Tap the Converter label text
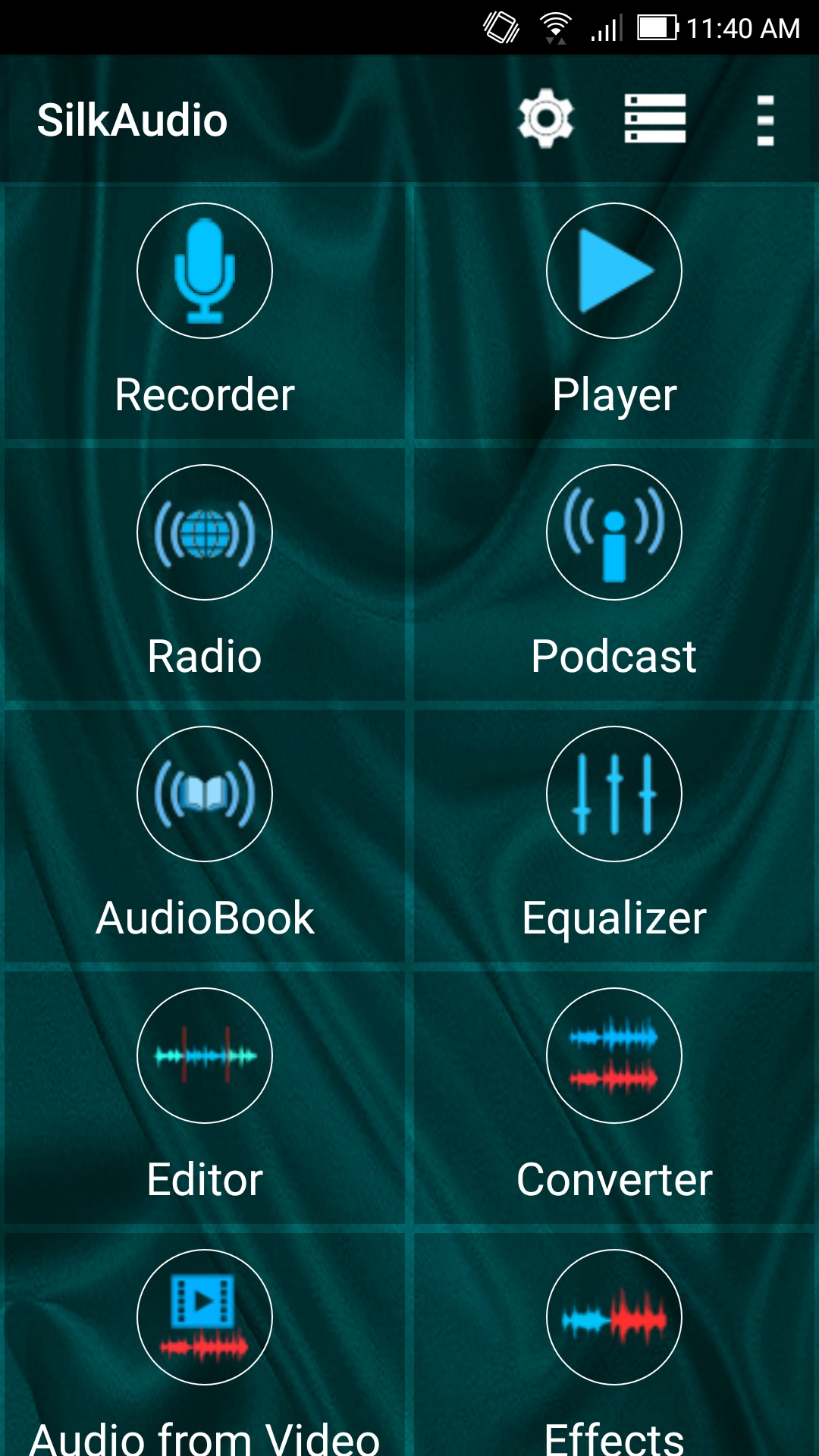The height and width of the screenshot is (1456, 819). click(614, 1179)
